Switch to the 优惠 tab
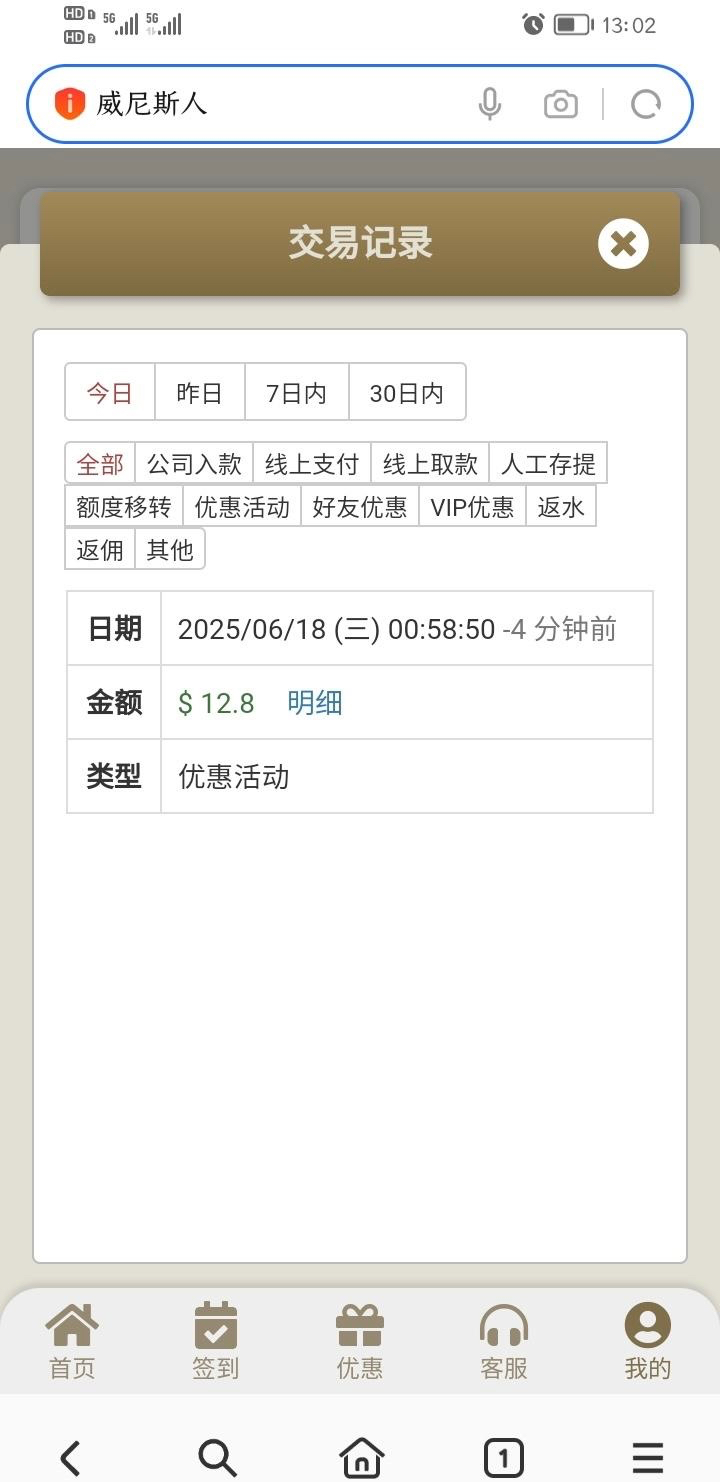 point(360,1341)
